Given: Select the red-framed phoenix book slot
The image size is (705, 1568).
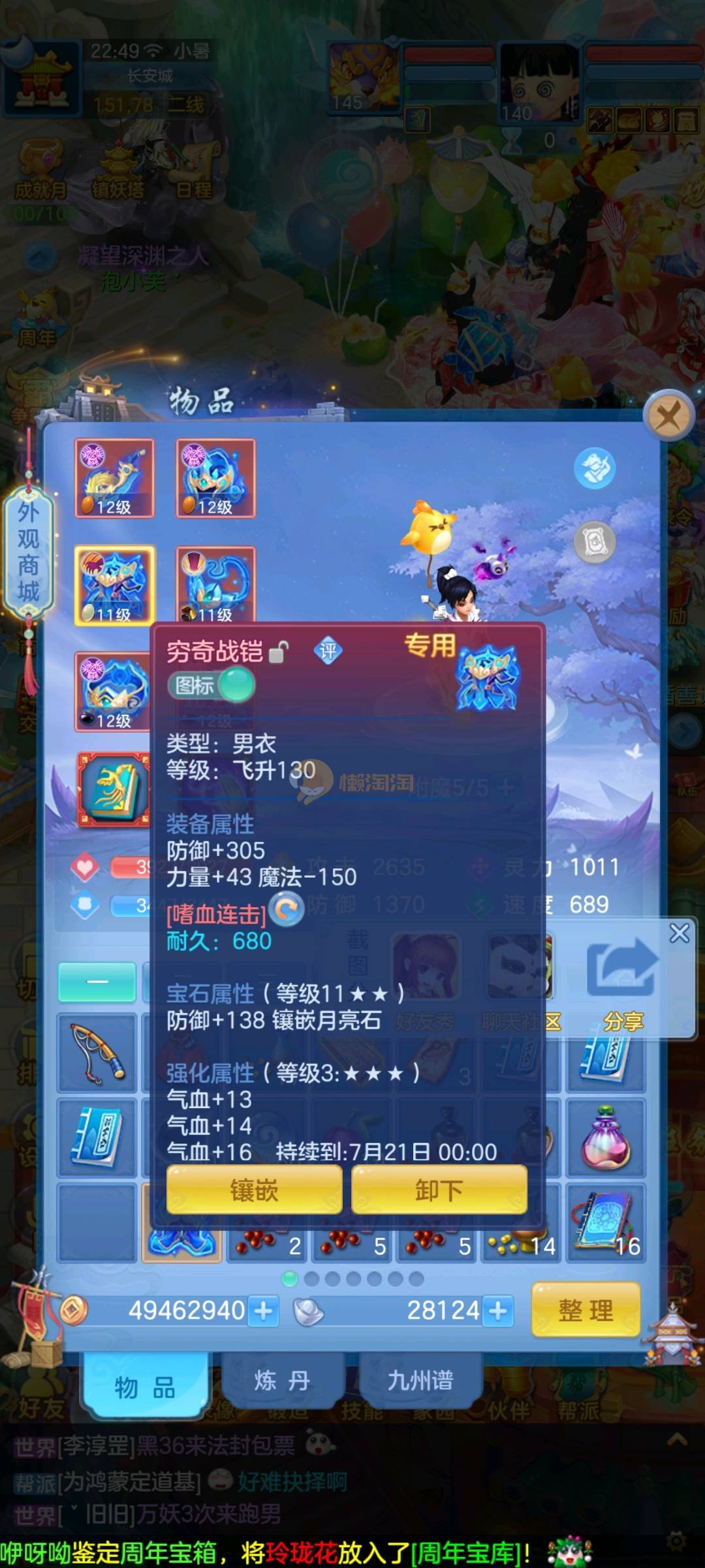Looking at the screenshot, I should (x=114, y=789).
